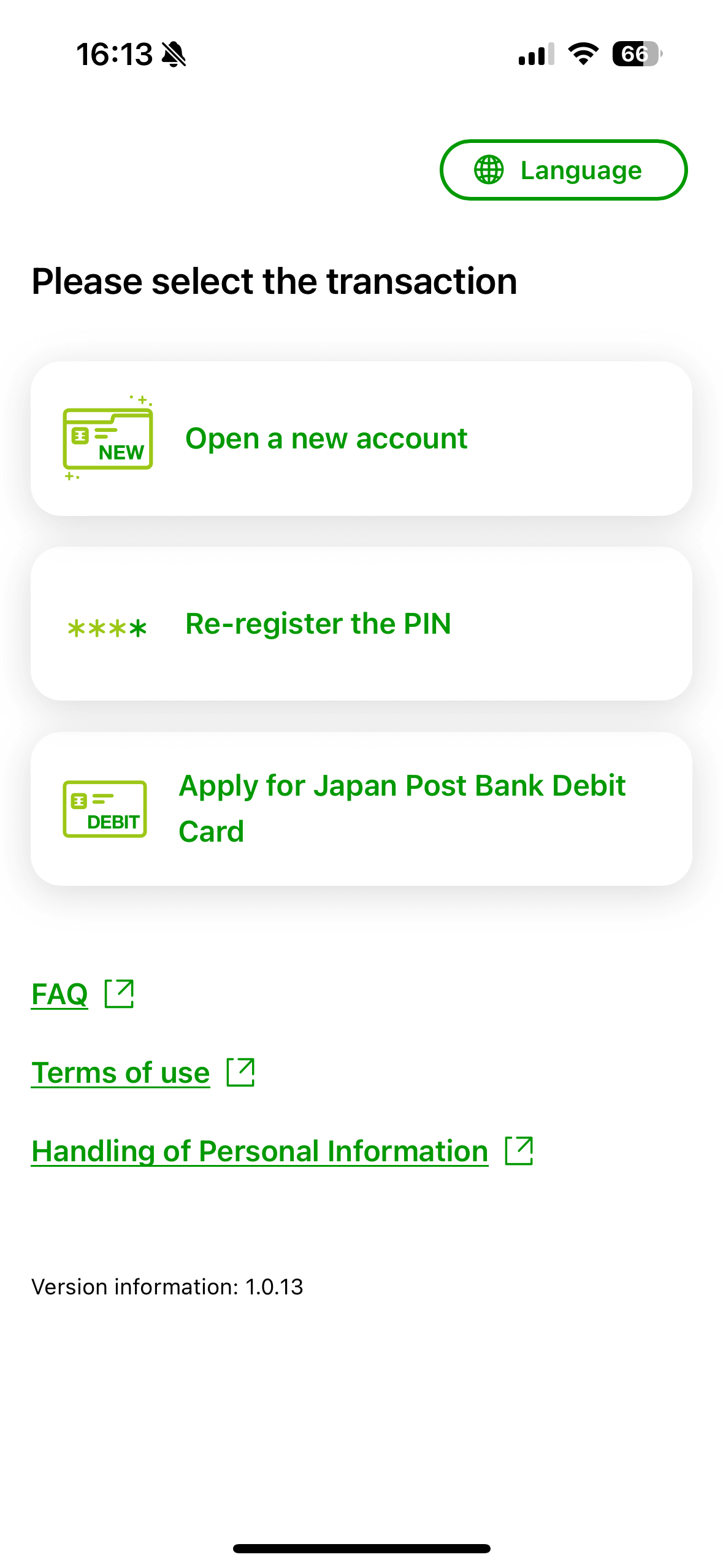This screenshot has width=723, height=1568.
Task: Open the FAQ link
Action: tap(60, 994)
